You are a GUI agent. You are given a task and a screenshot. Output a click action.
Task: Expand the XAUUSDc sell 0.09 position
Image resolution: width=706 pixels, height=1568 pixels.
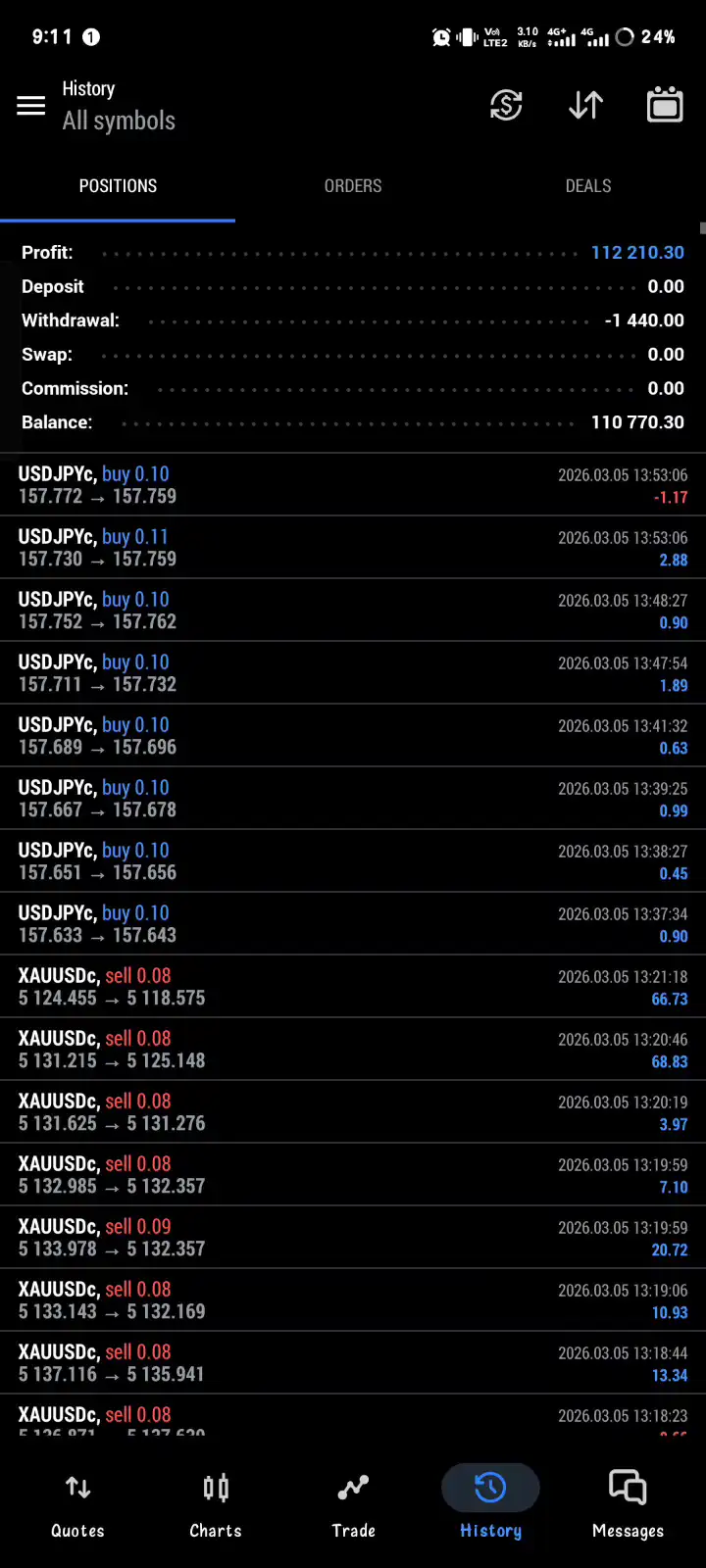tap(353, 1238)
